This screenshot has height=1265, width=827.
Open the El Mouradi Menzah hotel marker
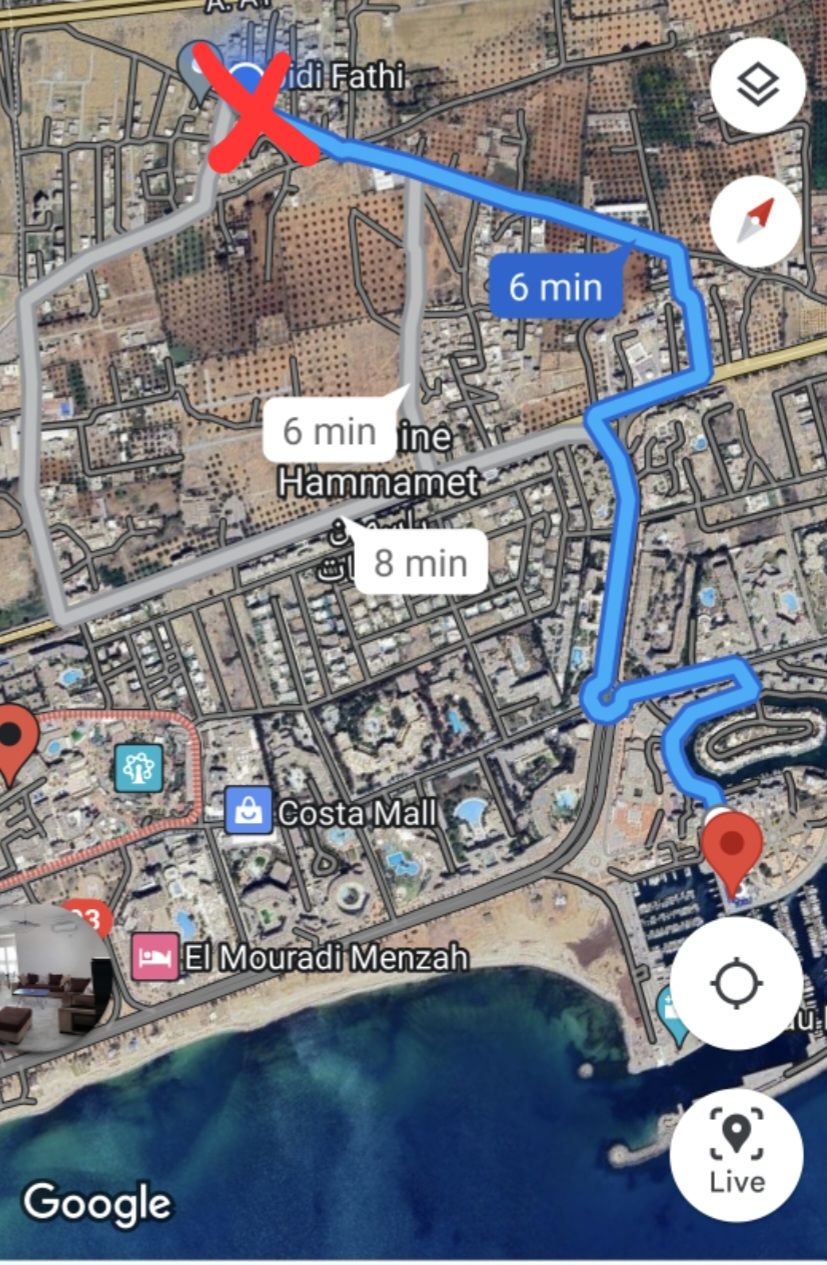[155, 957]
